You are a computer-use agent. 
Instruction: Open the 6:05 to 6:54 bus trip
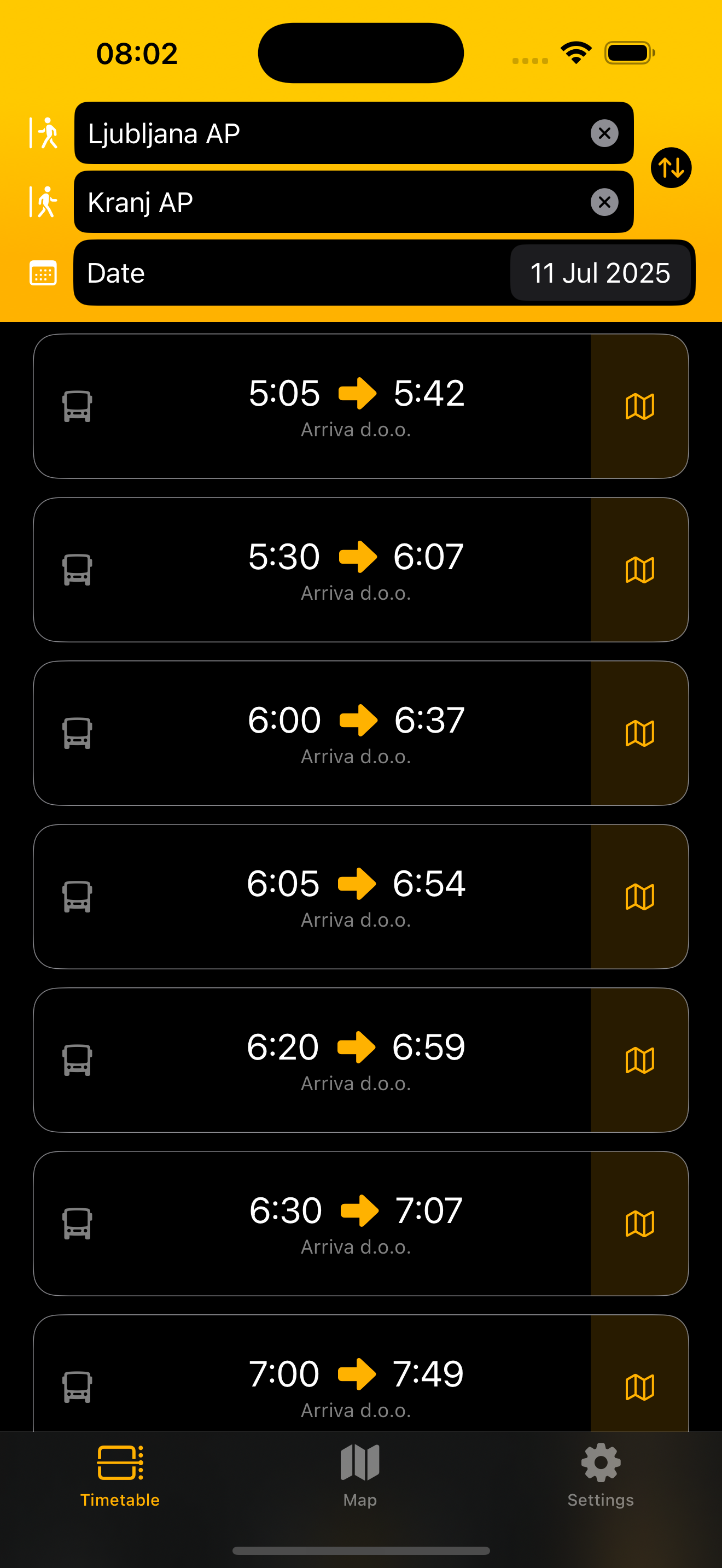312,897
